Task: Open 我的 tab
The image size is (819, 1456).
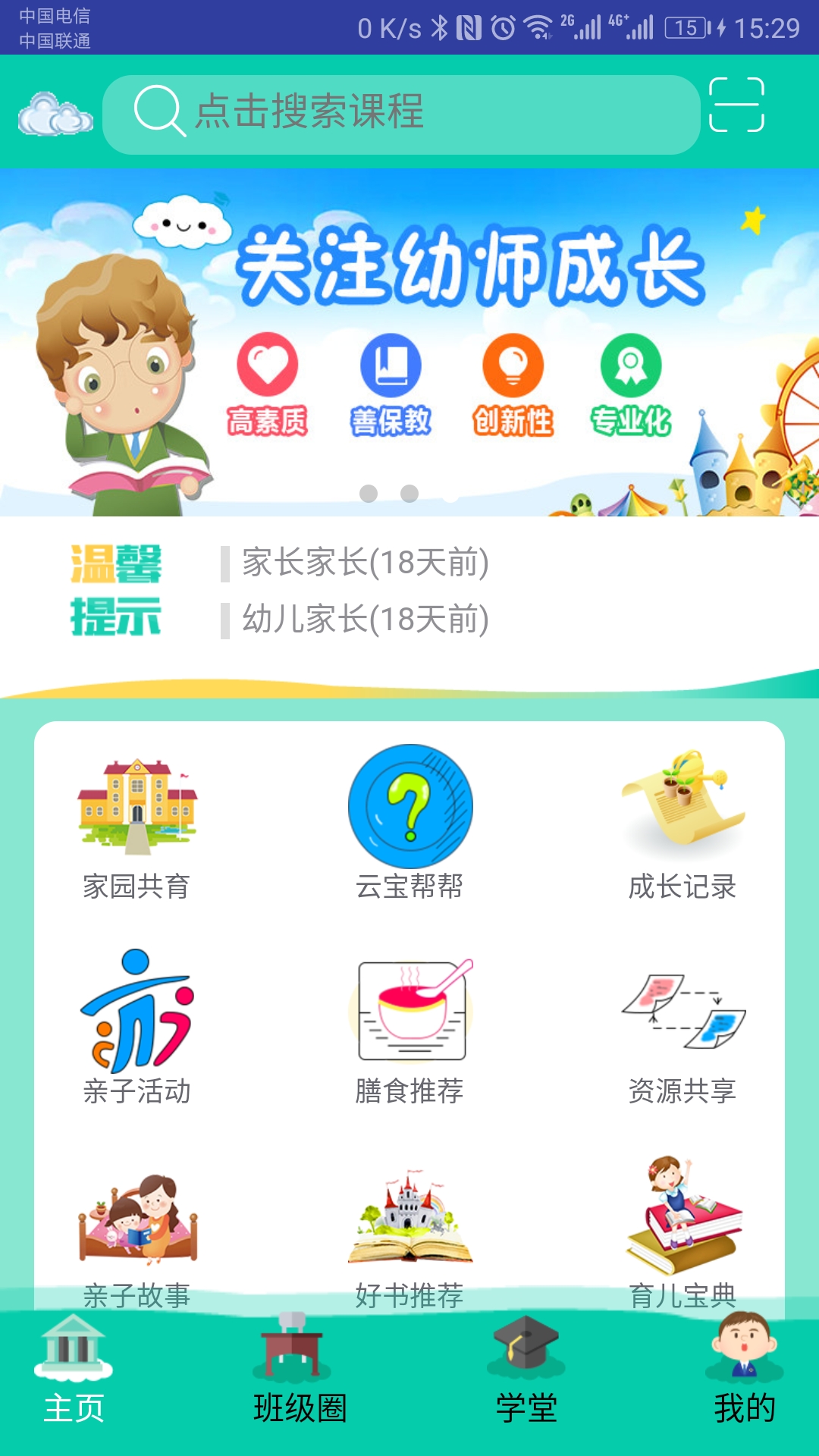Action: point(744,1373)
